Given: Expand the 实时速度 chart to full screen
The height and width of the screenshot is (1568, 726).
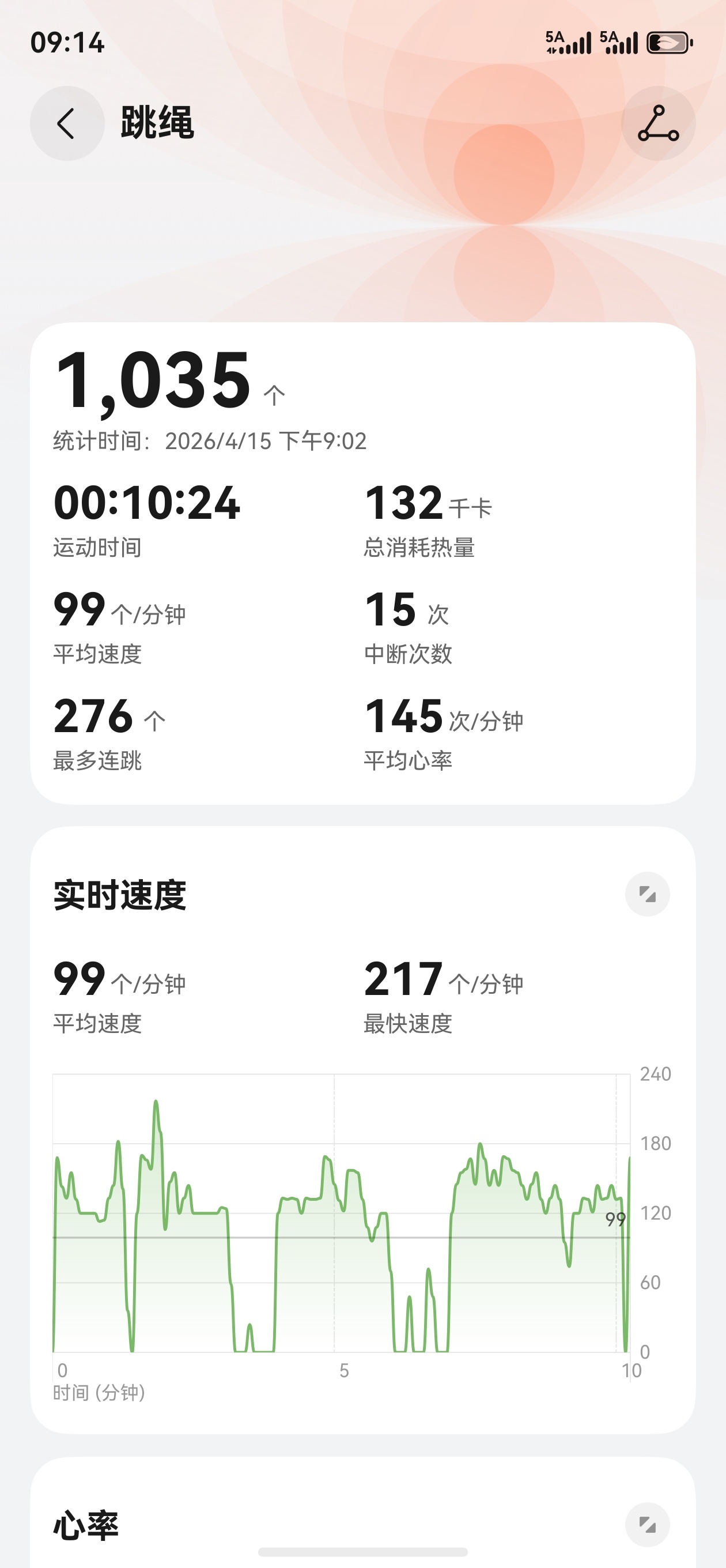Looking at the screenshot, I should [x=647, y=894].
